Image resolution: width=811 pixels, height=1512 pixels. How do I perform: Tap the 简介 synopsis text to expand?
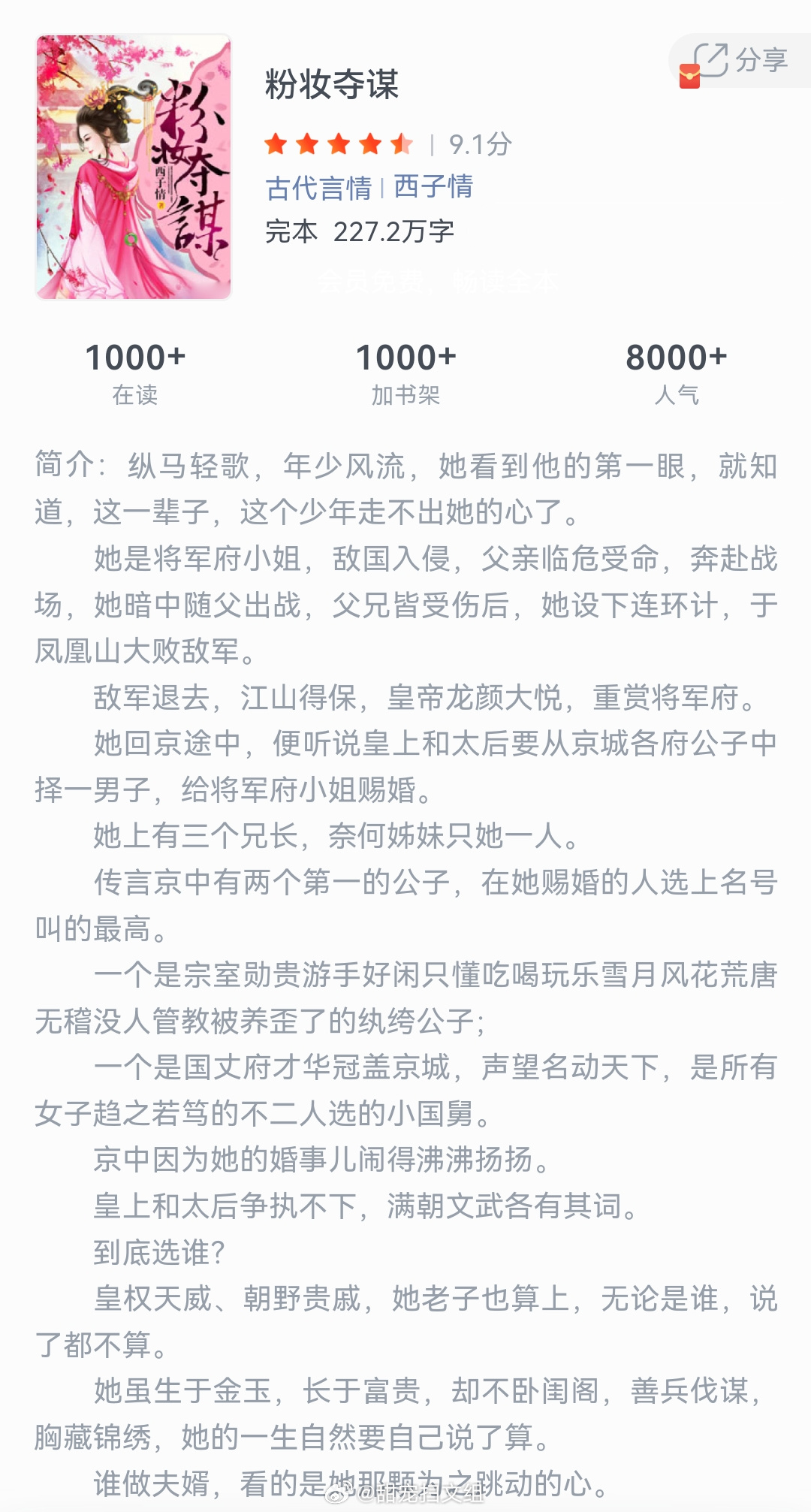(405, 488)
